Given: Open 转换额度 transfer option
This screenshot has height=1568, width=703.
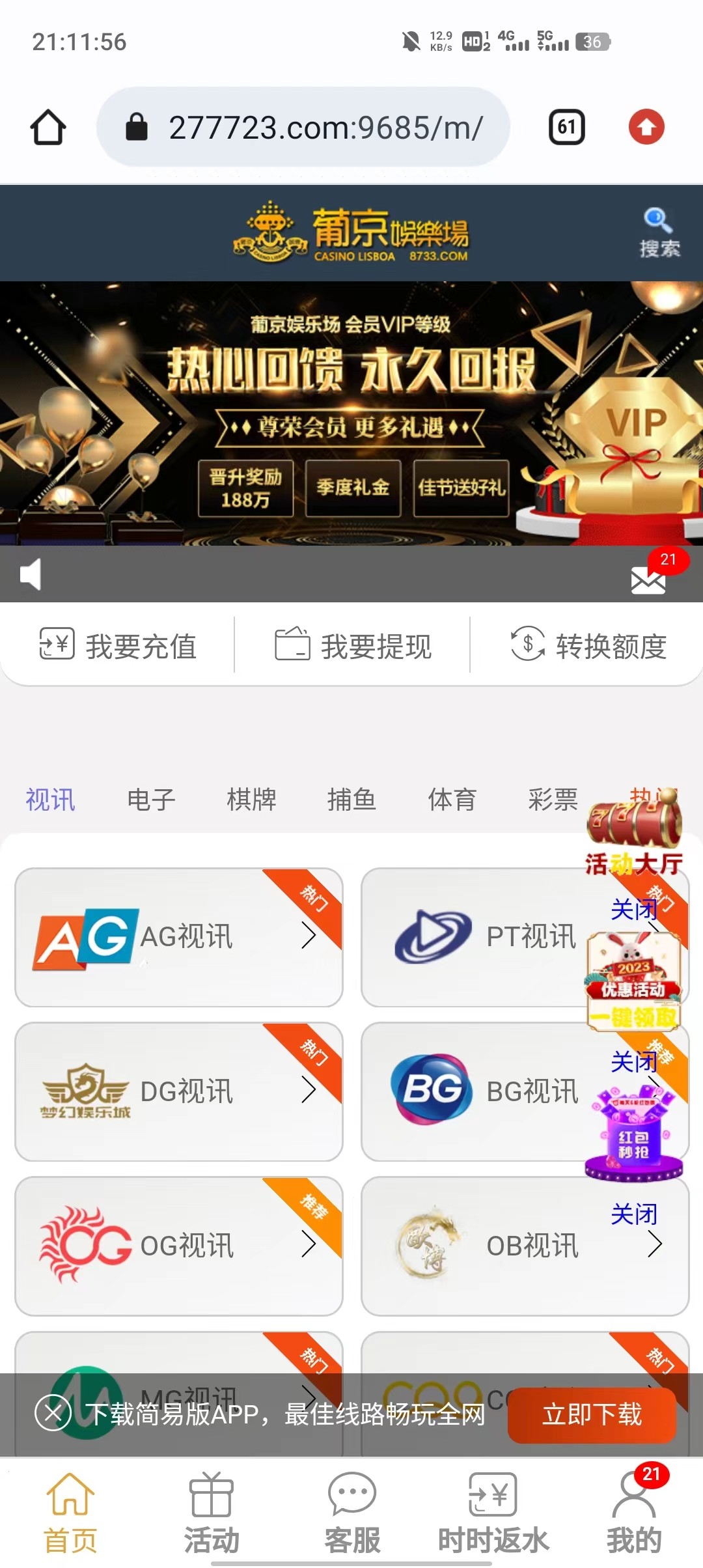Looking at the screenshot, I should (588, 645).
